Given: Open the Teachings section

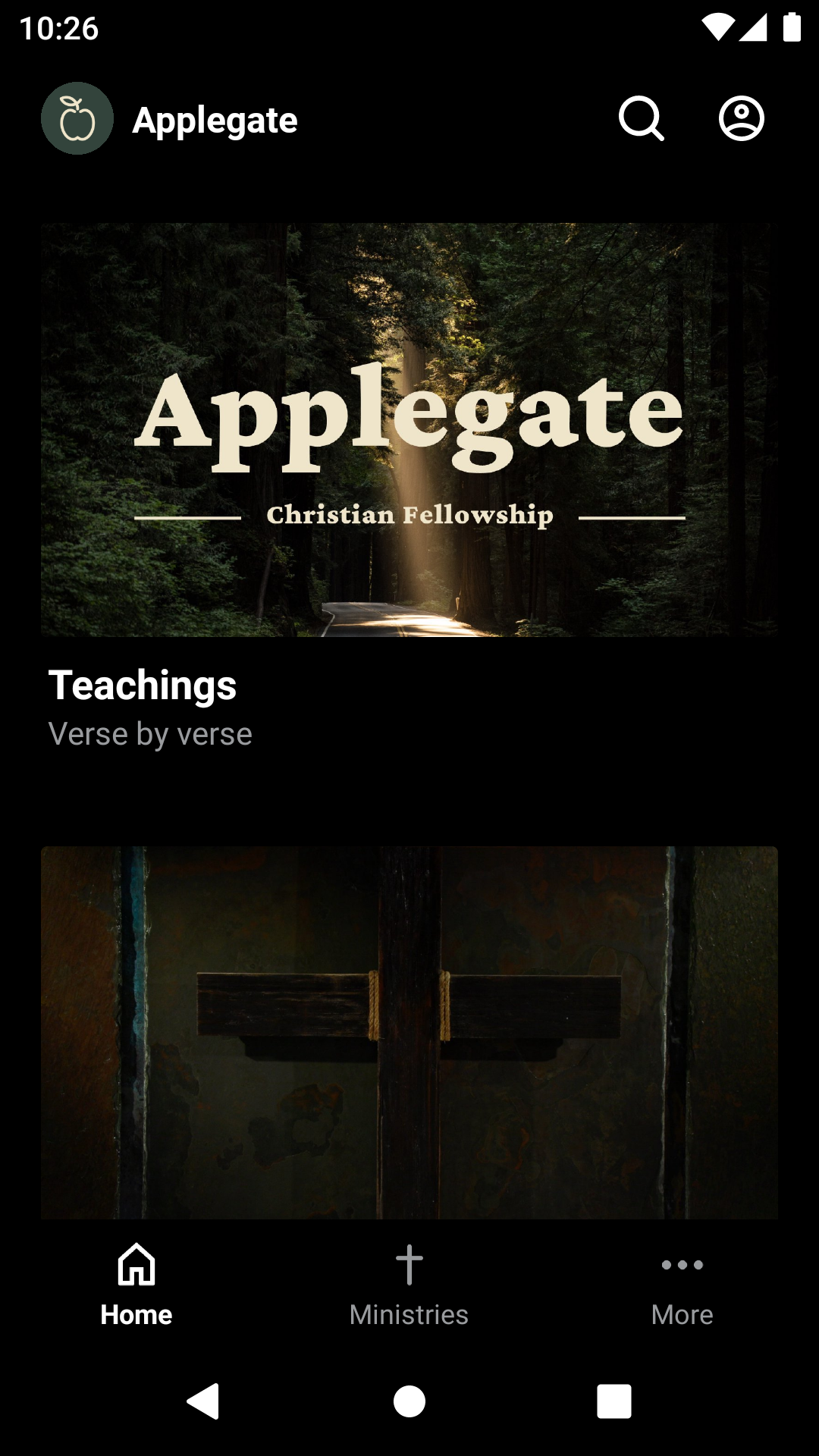Looking at the screenshot, I should (143, 686).
